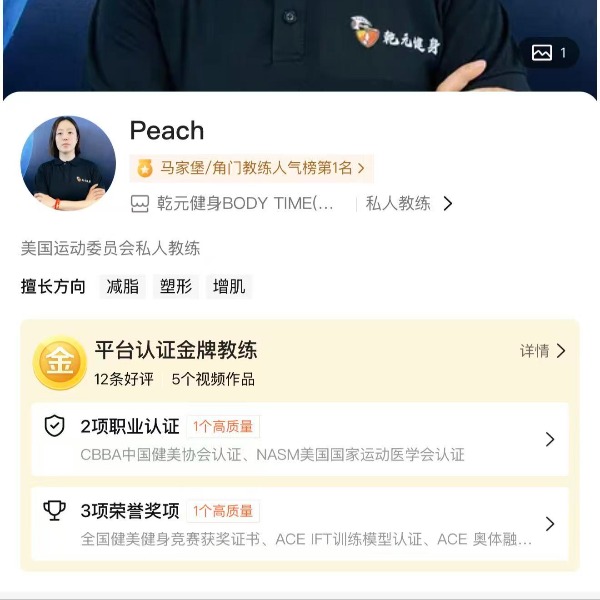600x600 pixels.
Task: View 详情 of gold coach certification
Action: (x=543, y=351)
